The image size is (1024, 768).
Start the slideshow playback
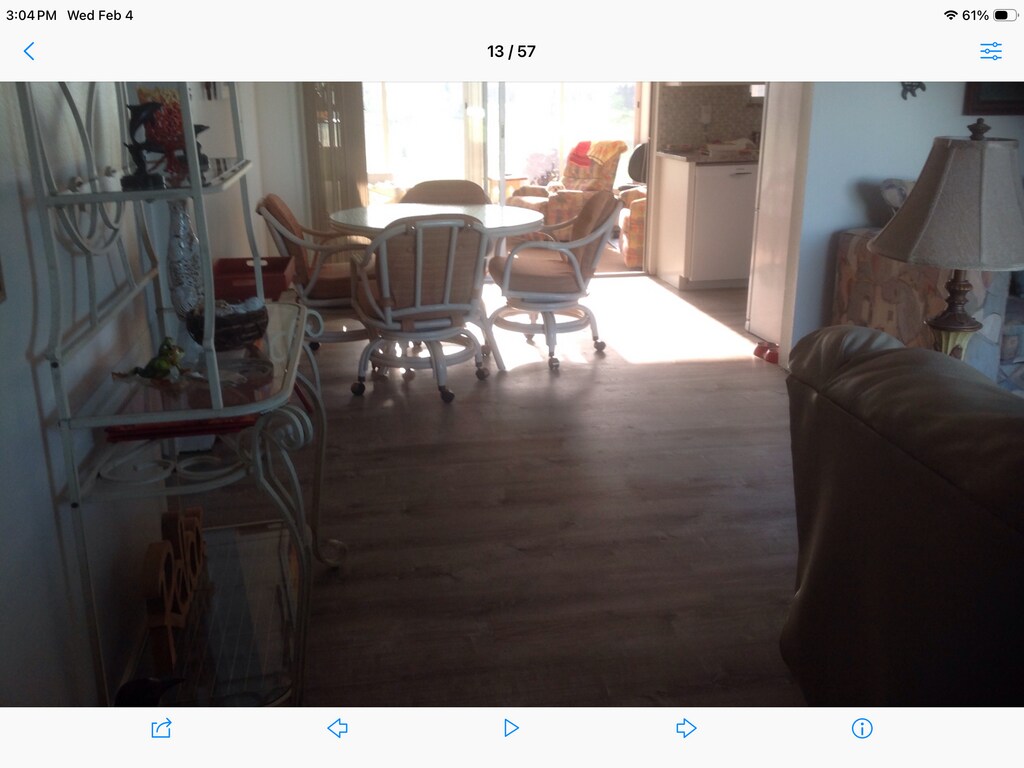click(511, 728)
